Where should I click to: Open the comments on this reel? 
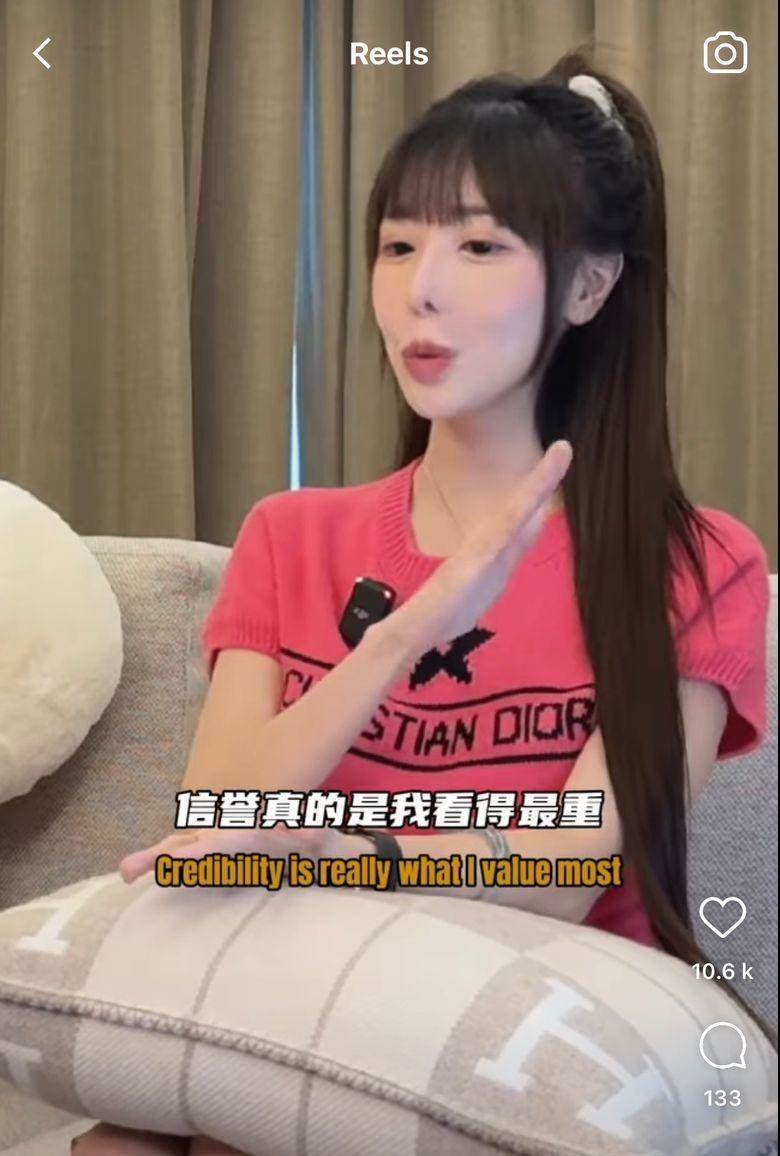coord(722,1046)
